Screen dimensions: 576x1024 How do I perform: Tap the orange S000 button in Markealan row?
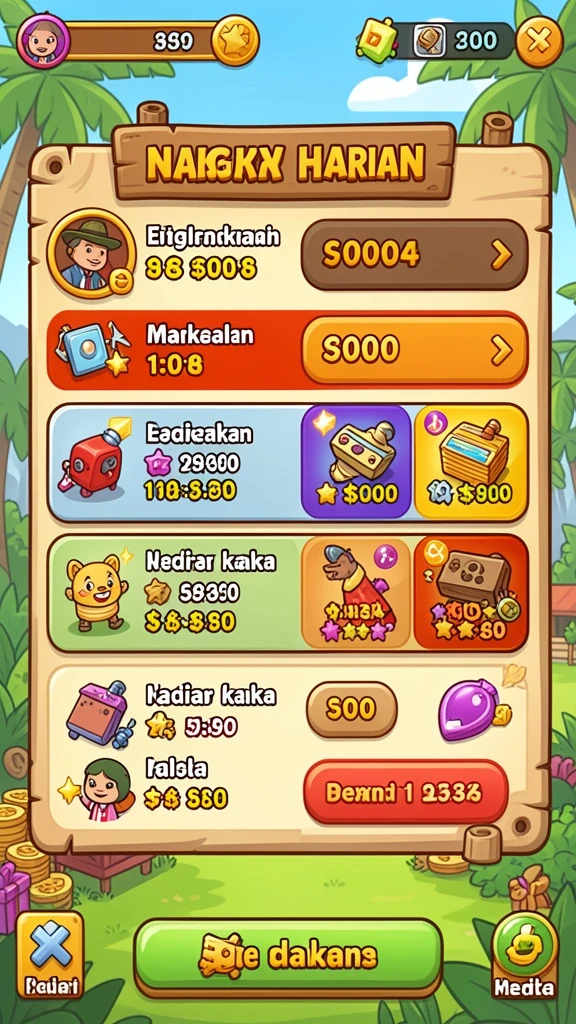[414, 351]
